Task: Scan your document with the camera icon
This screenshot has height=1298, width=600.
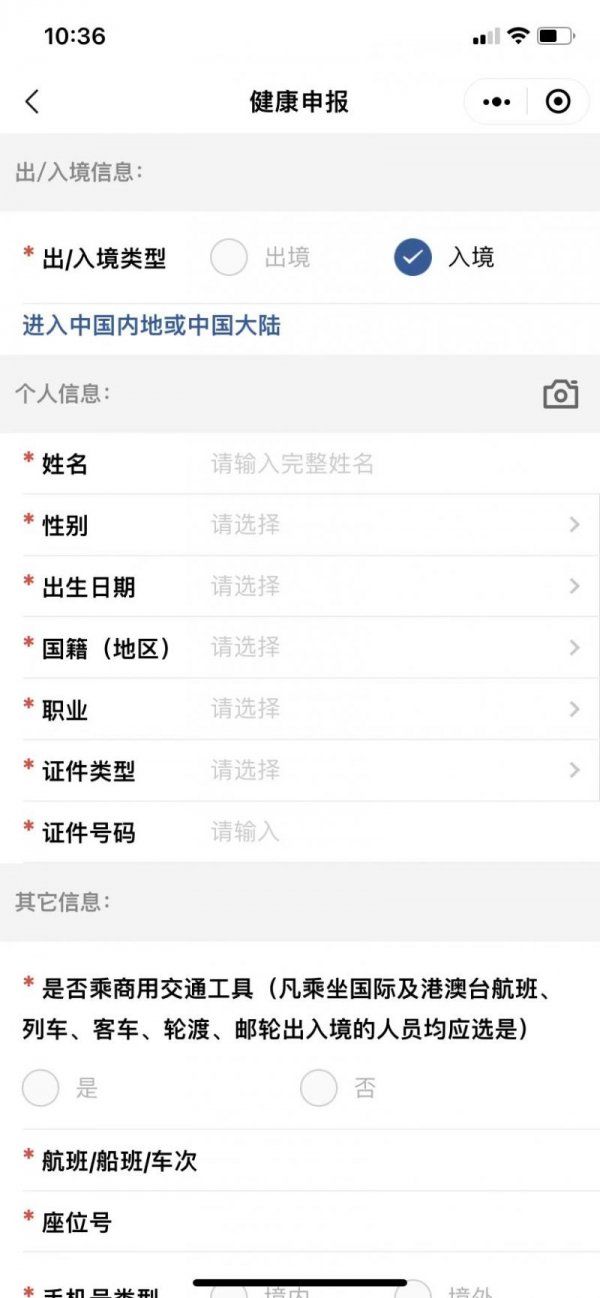Action: (x=560, y=394)
